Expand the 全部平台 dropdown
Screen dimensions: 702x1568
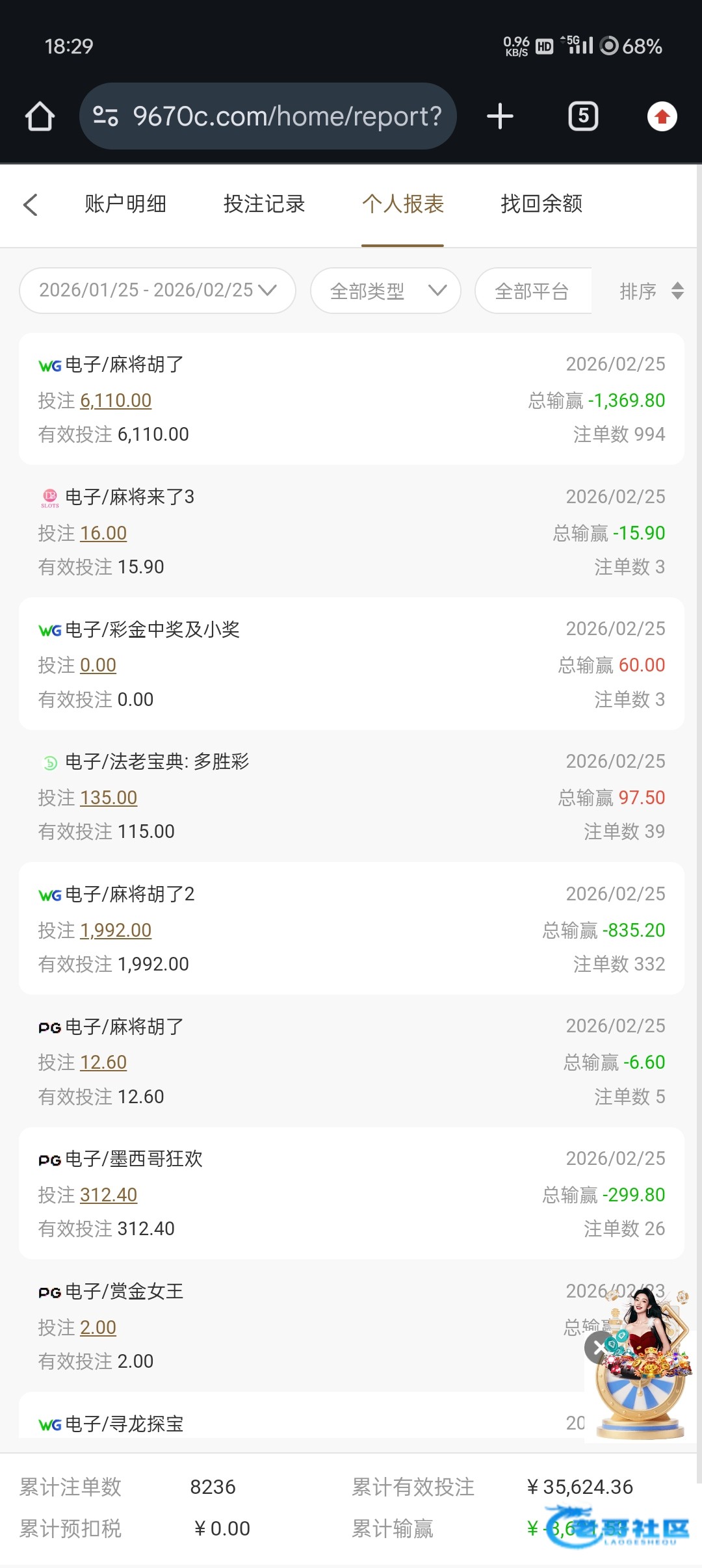tap(533, 291)
